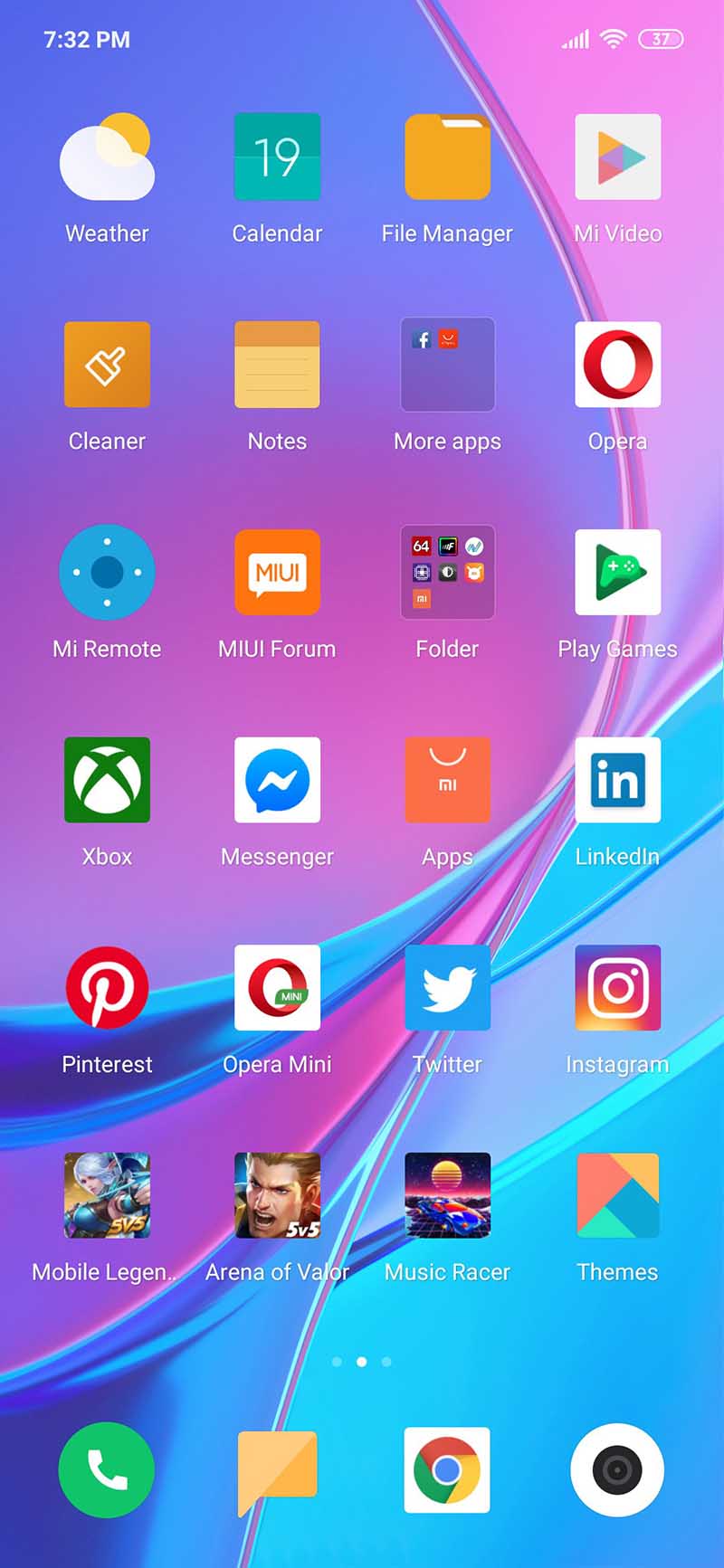Open File Manager
724x1568 pixels.
[447, 157]
